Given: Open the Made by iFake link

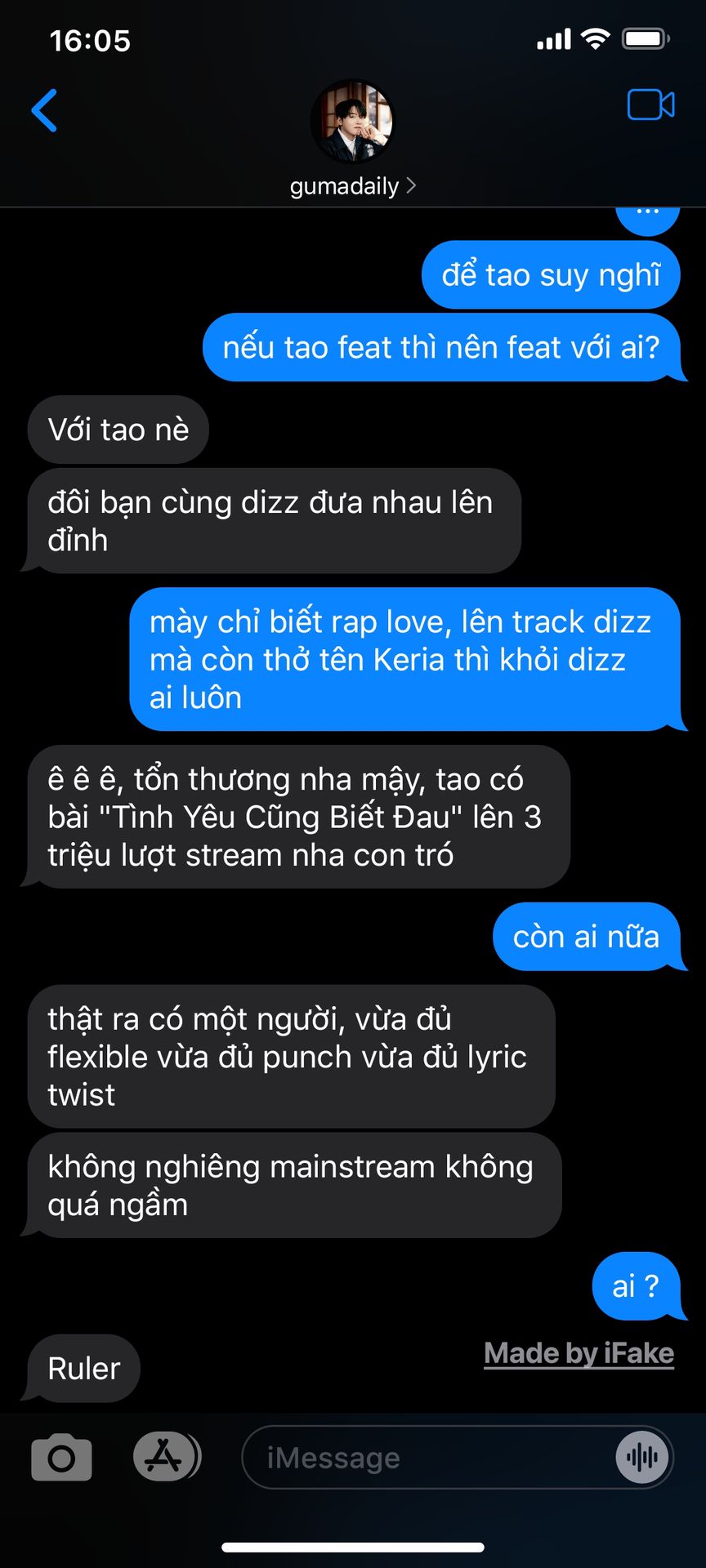Looking at the screenshot, I should (579, 1353).
